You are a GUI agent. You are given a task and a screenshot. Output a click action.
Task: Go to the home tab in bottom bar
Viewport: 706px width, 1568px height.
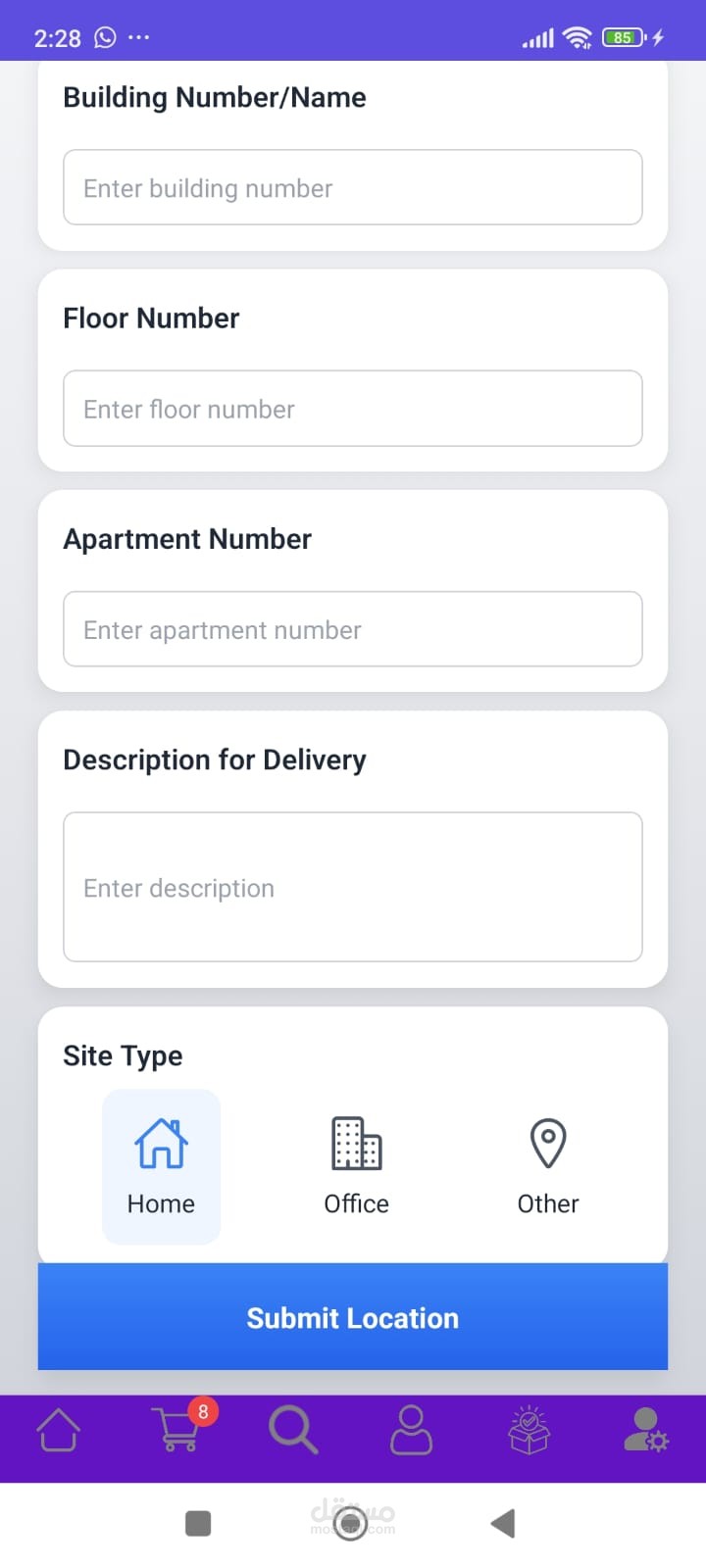[x=59, y=1430]
